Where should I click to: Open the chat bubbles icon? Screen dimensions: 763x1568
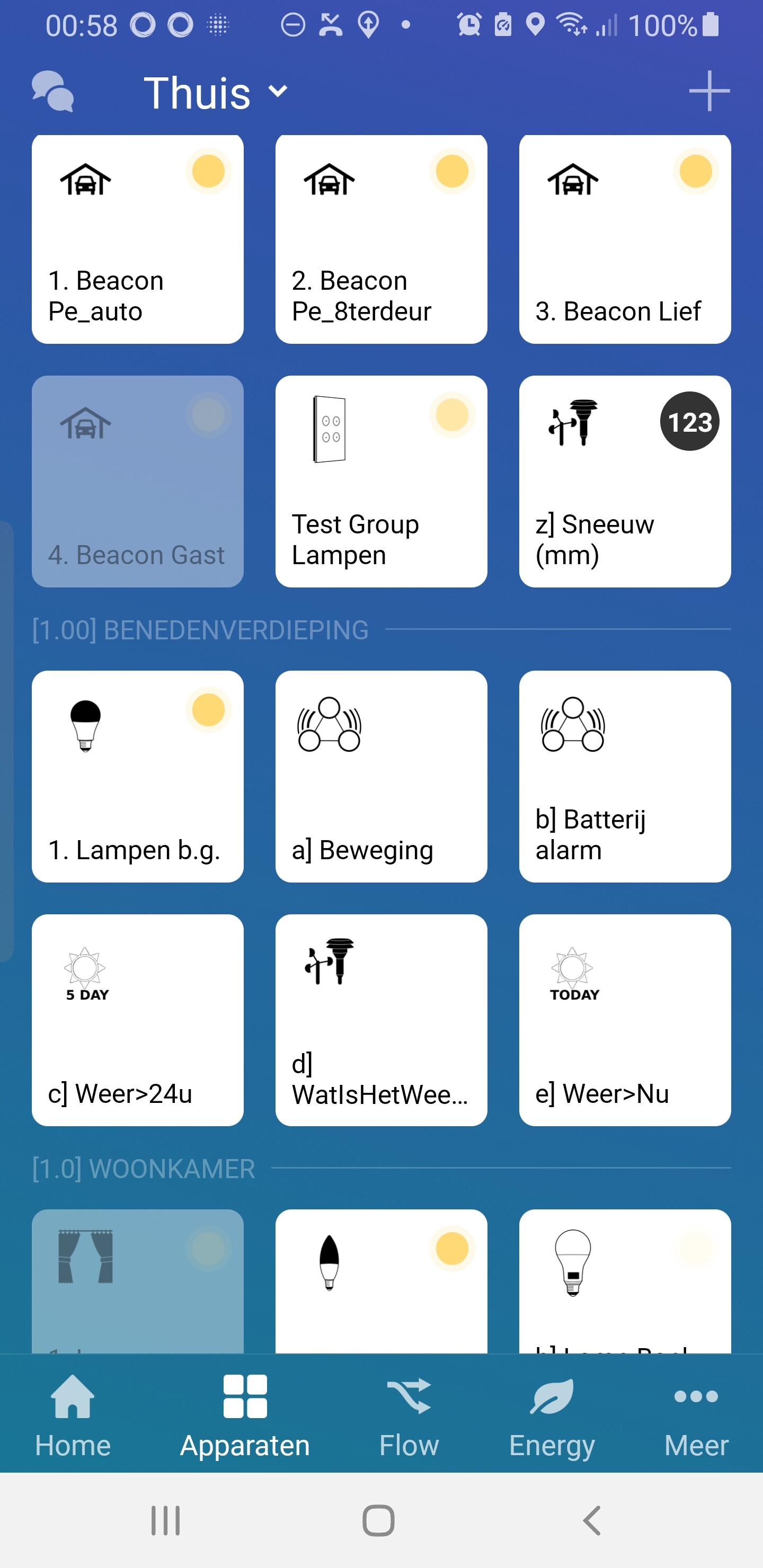point(53,91)
